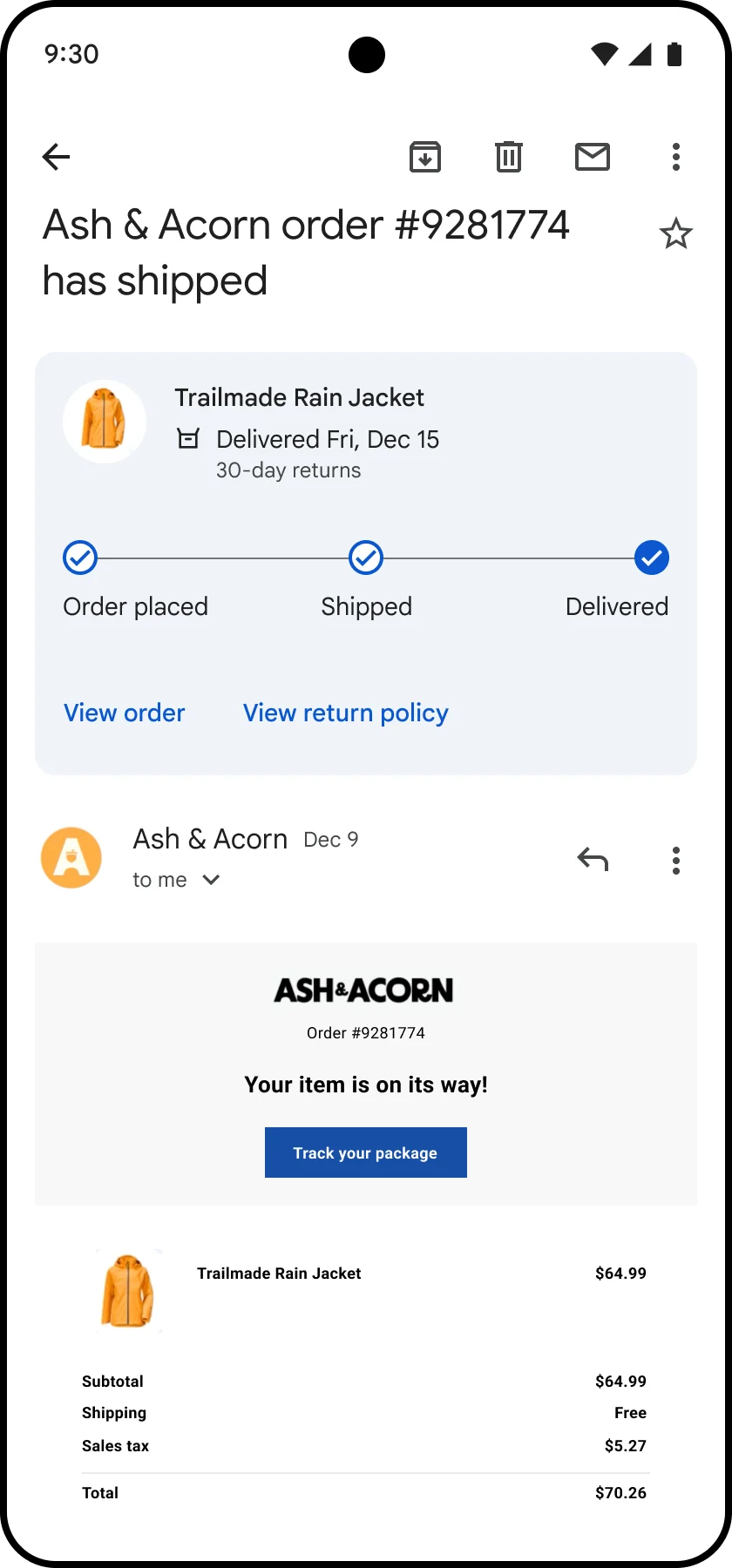Tap Track your package button
The height and width of the screenshot is (1568, 732).
(x=366, y=1152)
